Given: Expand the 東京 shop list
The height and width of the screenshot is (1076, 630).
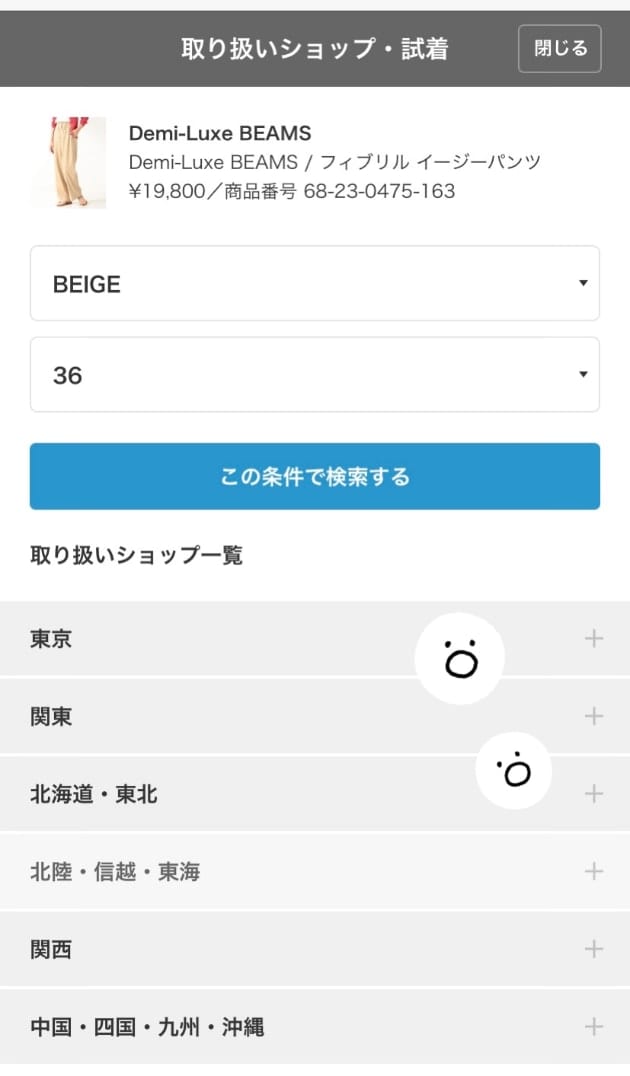Looking at the screenshot, I should pos(315,639).
